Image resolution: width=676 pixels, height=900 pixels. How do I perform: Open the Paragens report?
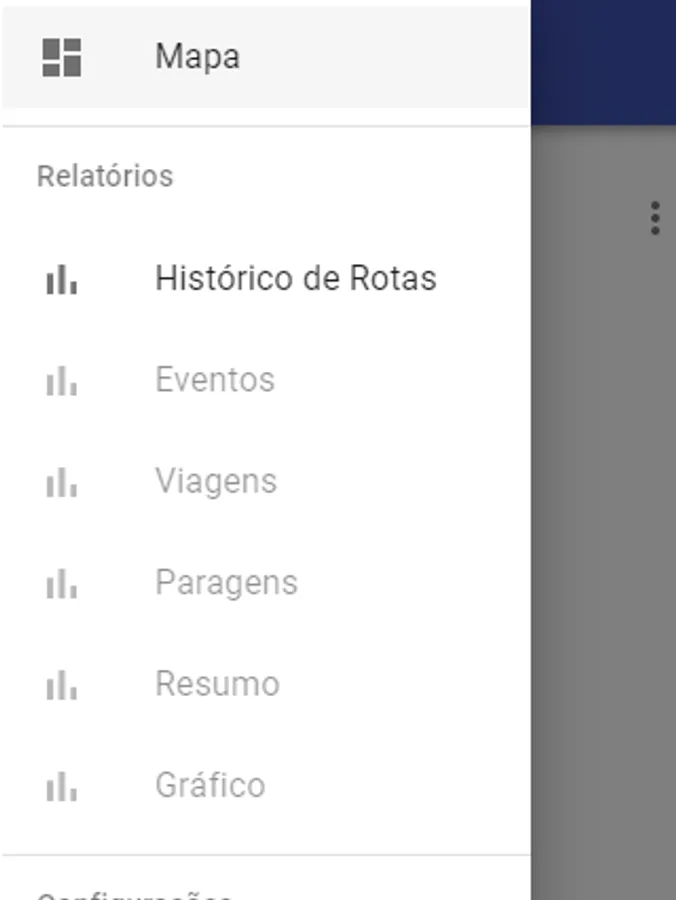pyautogui.click(x=226, y=583)
